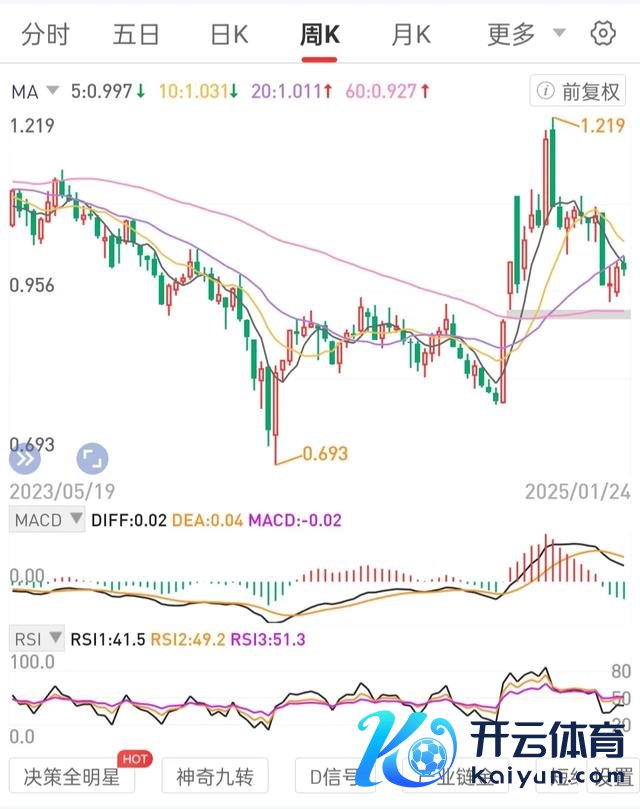Tap the double-arrow expand icon

[x=24, y=459]
